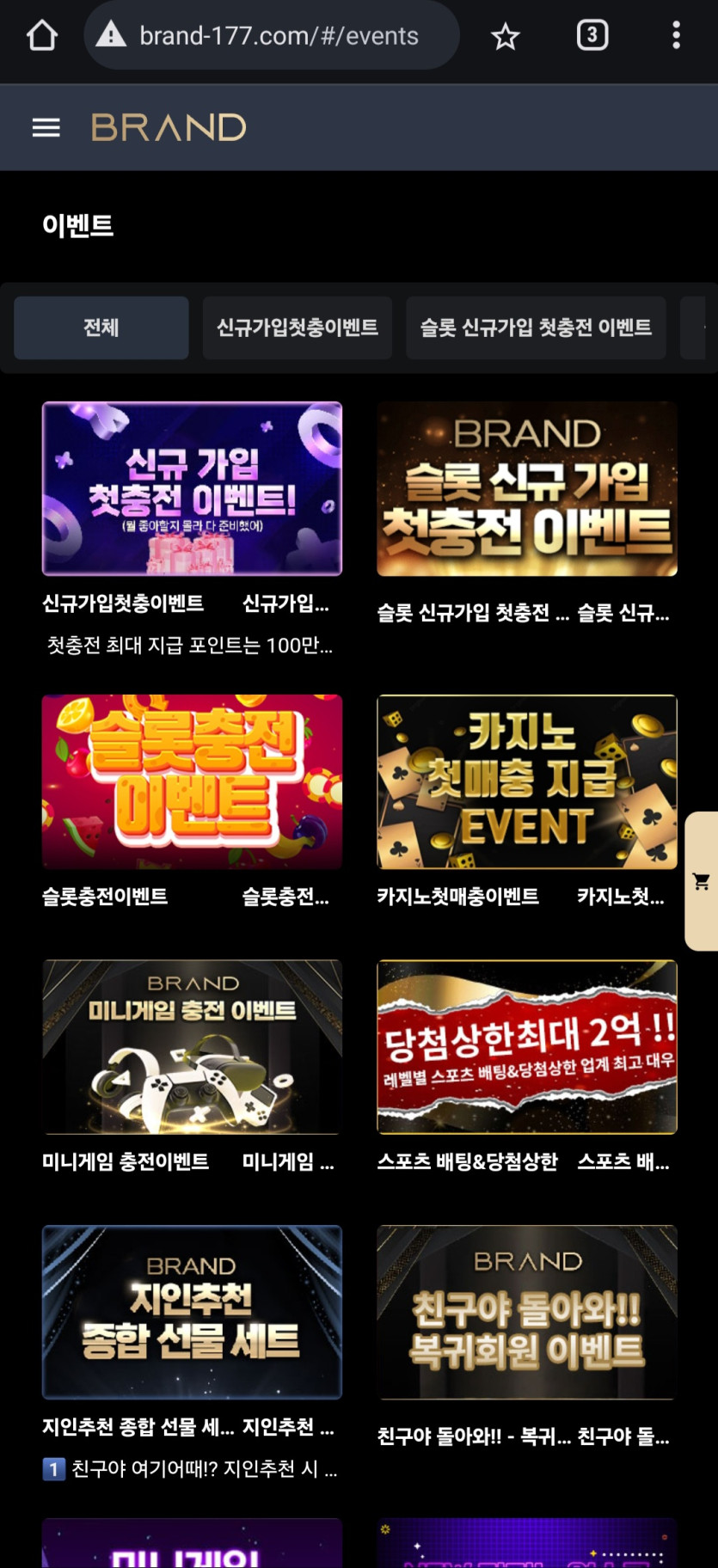Open 스포츠 배팅&당첨상한 event card
This screenshot has height=1568, width=718.
[x=526, y=1046]
